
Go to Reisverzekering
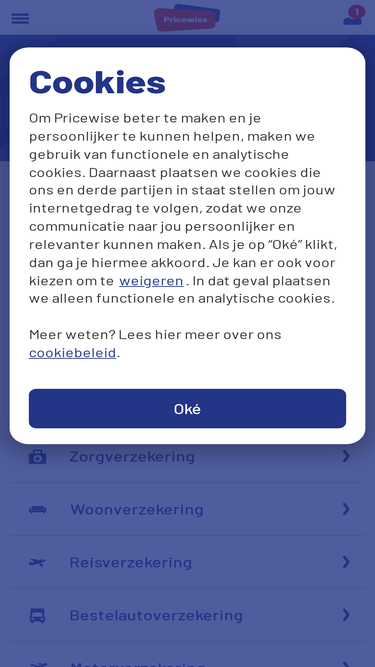point(187,562)
